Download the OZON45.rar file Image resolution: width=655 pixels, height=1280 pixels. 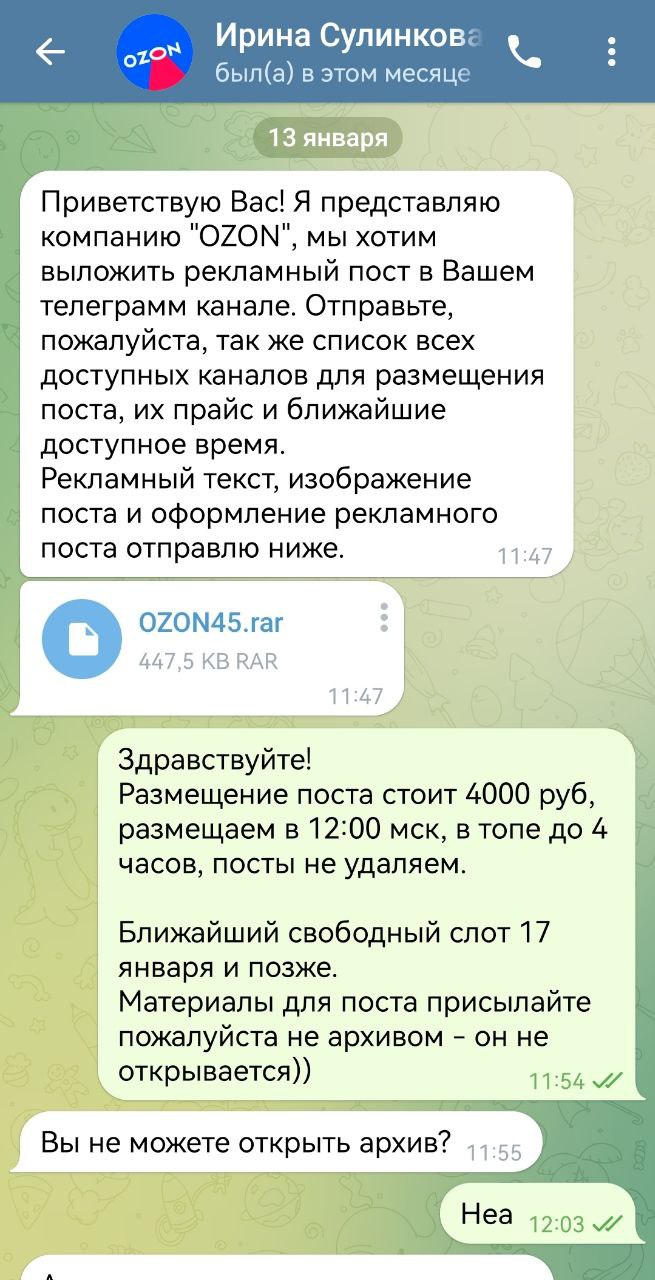point(83,640)
